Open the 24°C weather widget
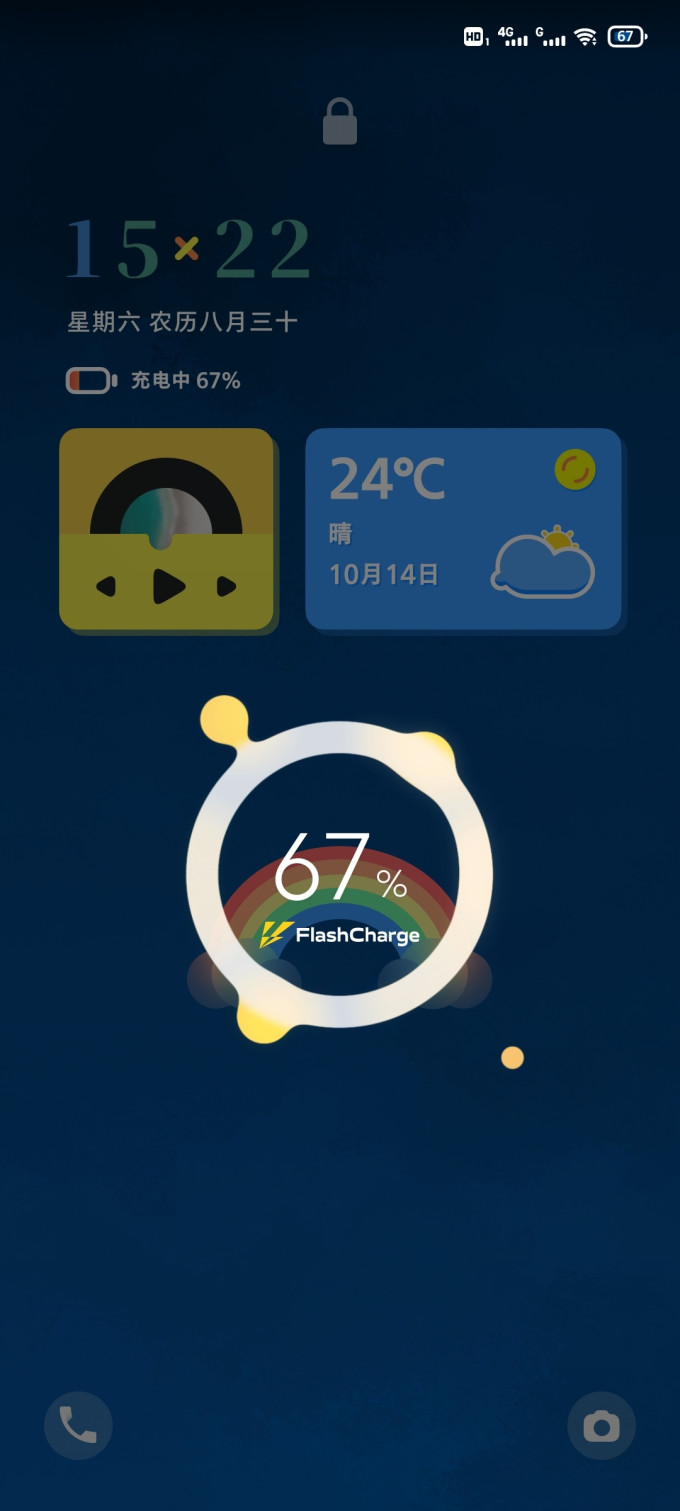Image resolution: width=680 pixels, height=1511 pixels. [463, 529]
